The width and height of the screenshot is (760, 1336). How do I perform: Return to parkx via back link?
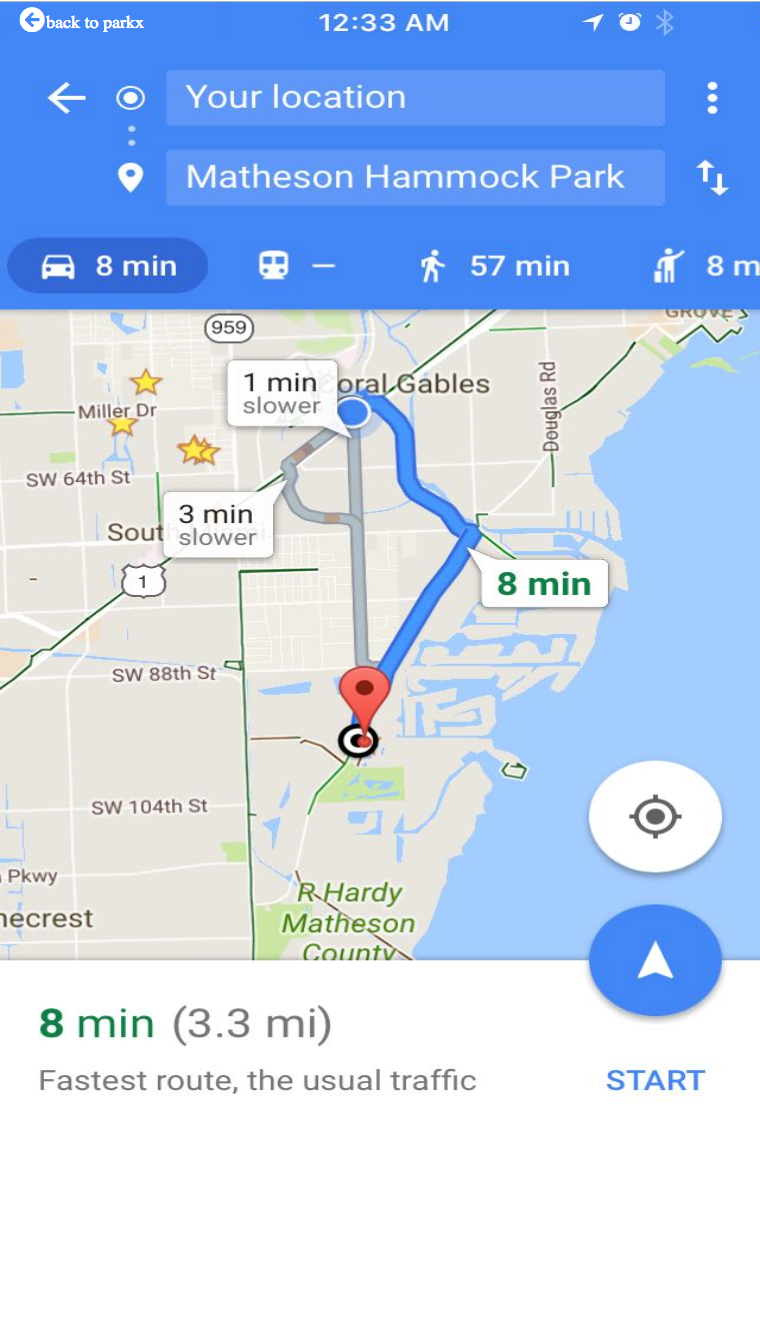click(x=81, y=21)
